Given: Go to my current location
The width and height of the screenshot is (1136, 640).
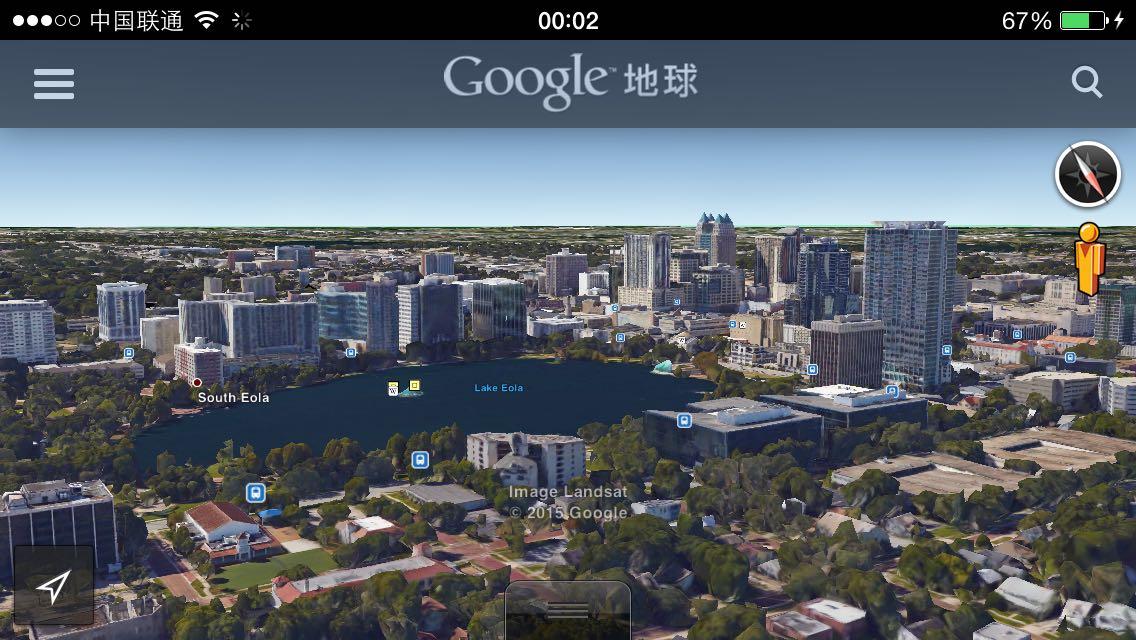Looking at the screenshot, I should click(54, 586).
